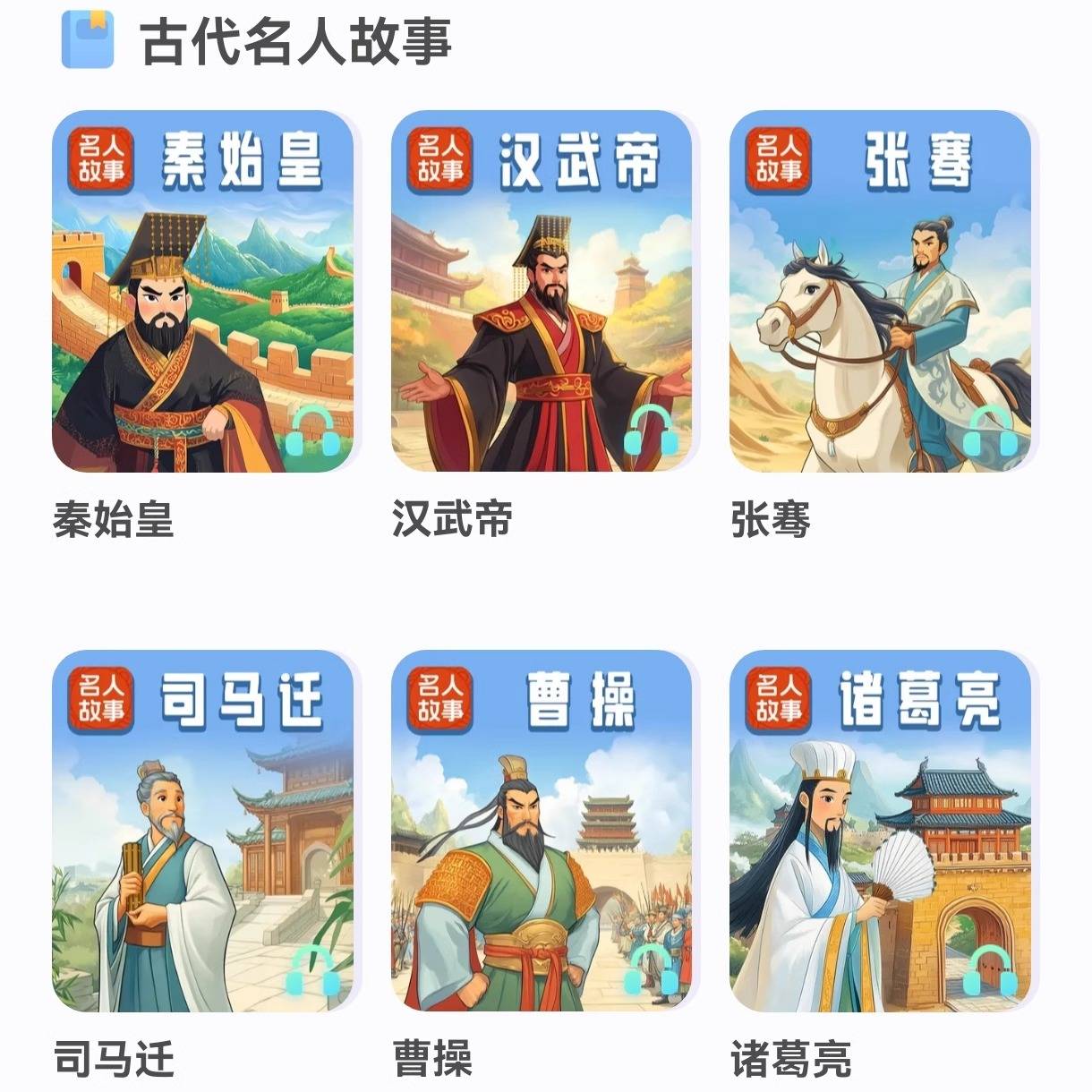The height and width of the screenshot is (1092, 1092).
Task: Open the 司马迁 story card
Action: coord(202,831)
